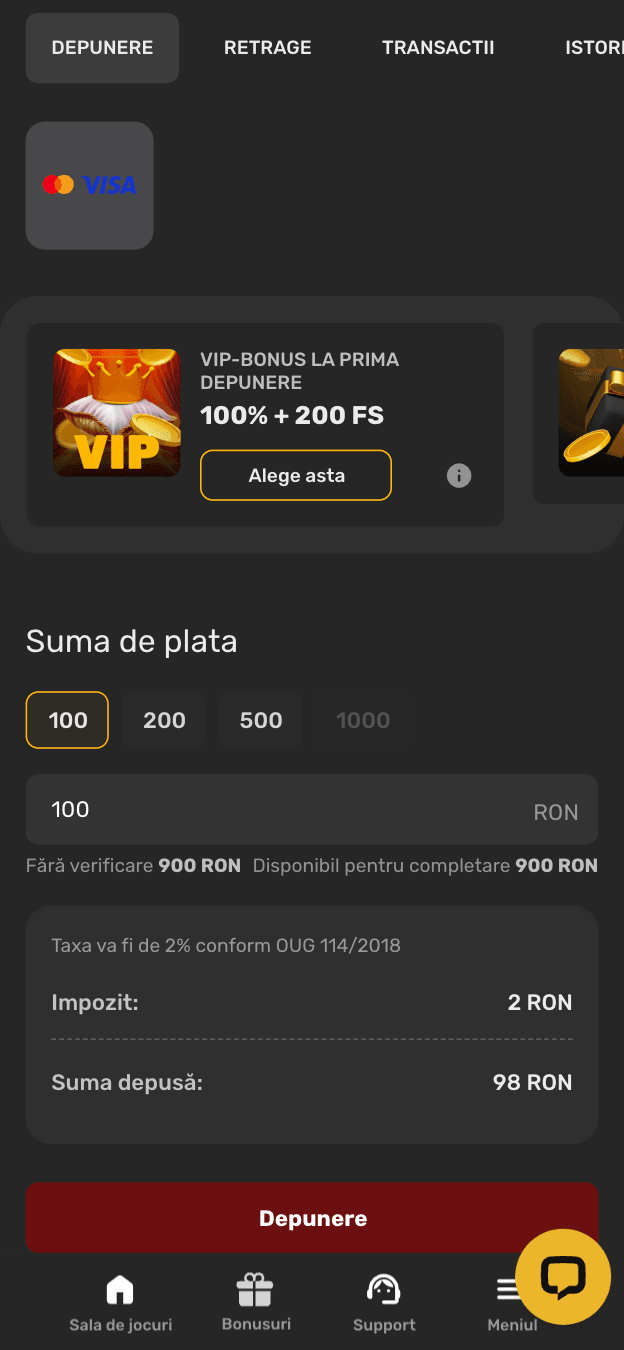Open Support from bottom navigation

tap(384, 1303)
